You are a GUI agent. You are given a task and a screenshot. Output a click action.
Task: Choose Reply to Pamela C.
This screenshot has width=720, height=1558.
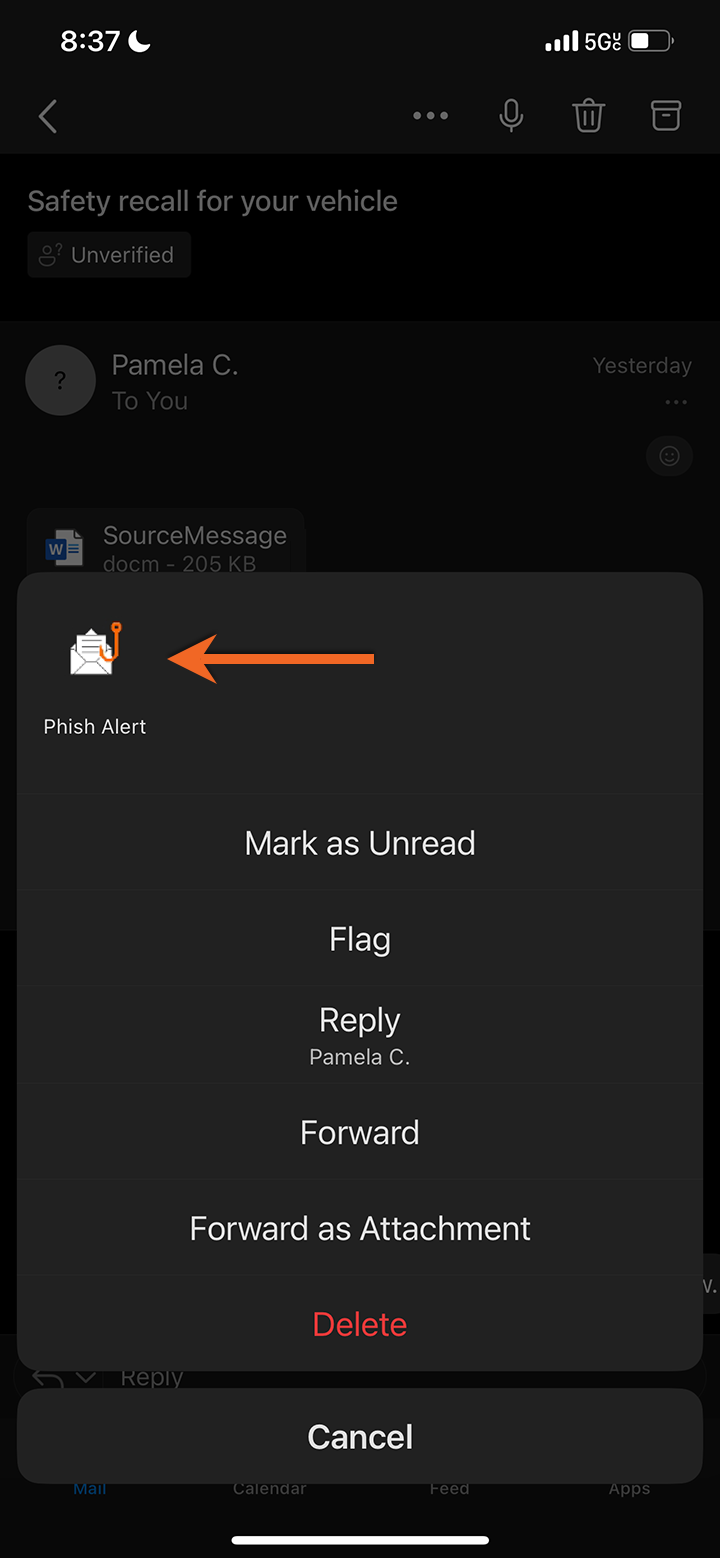pyautogui.click(x=360, y=1035)
